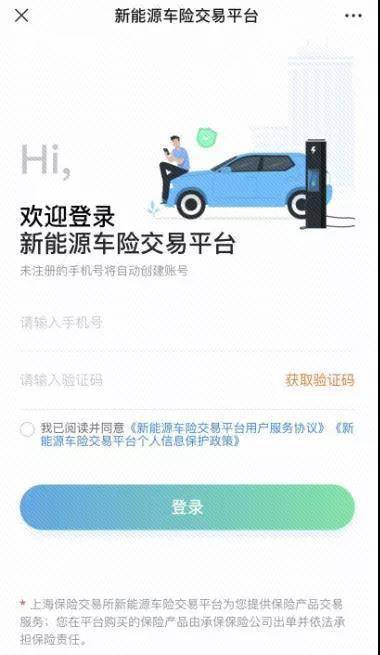
Task: Tap the 请输入手机号 phone number field
Action: point(187,322)
